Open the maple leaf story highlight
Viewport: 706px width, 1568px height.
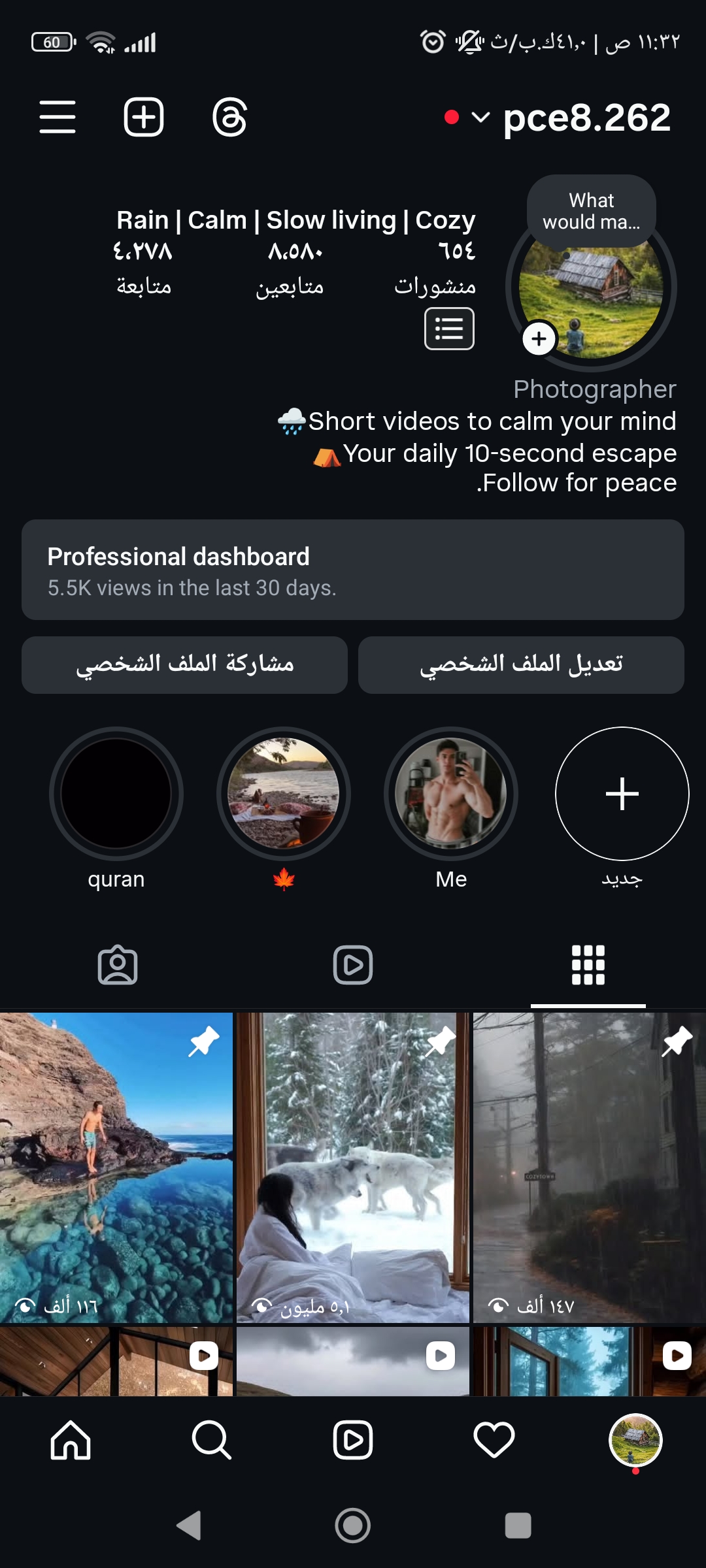click(x=284, y=794)
